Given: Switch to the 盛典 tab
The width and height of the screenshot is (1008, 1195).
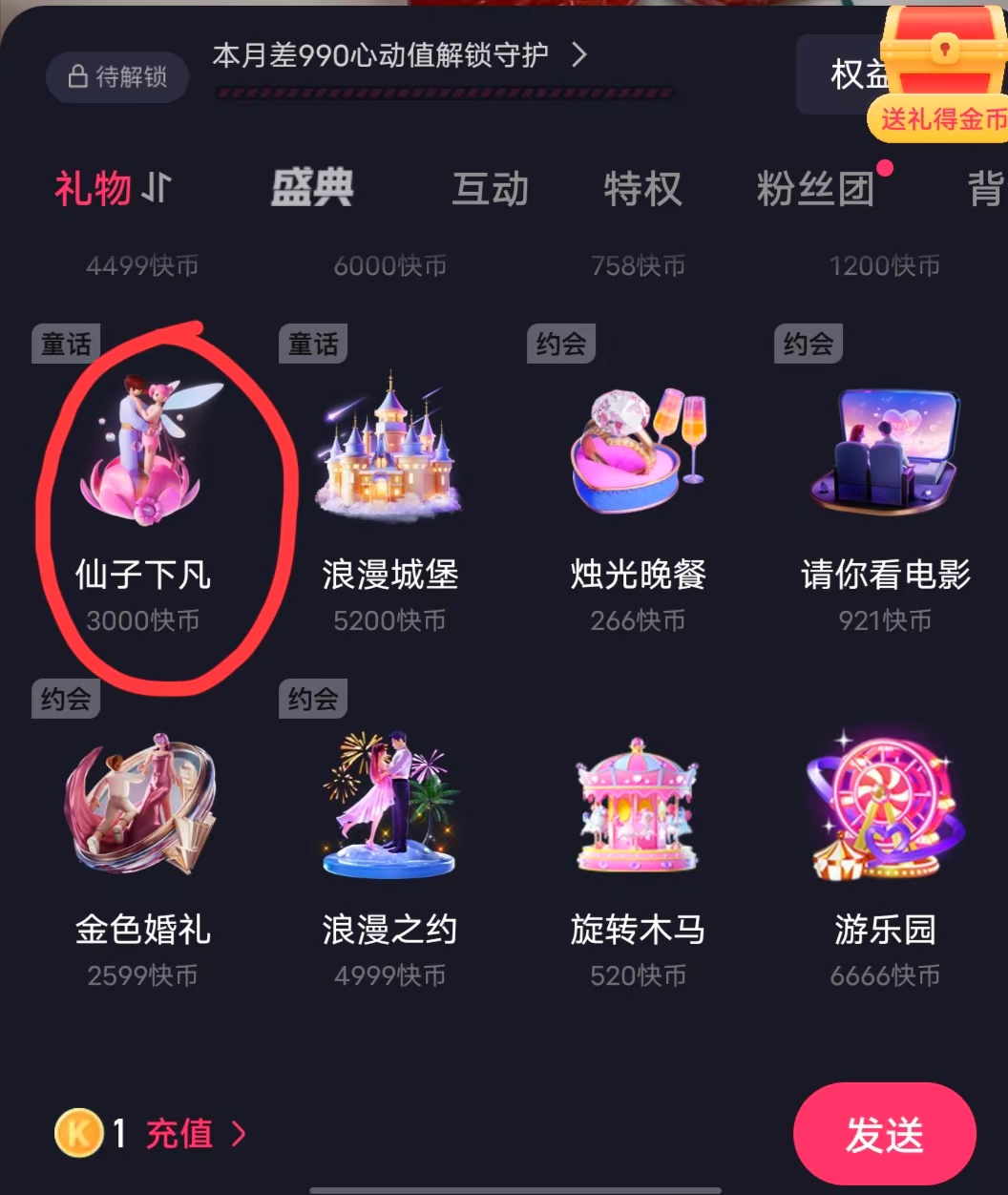Looking at the screenshot, I should click(x=312, y=189).
